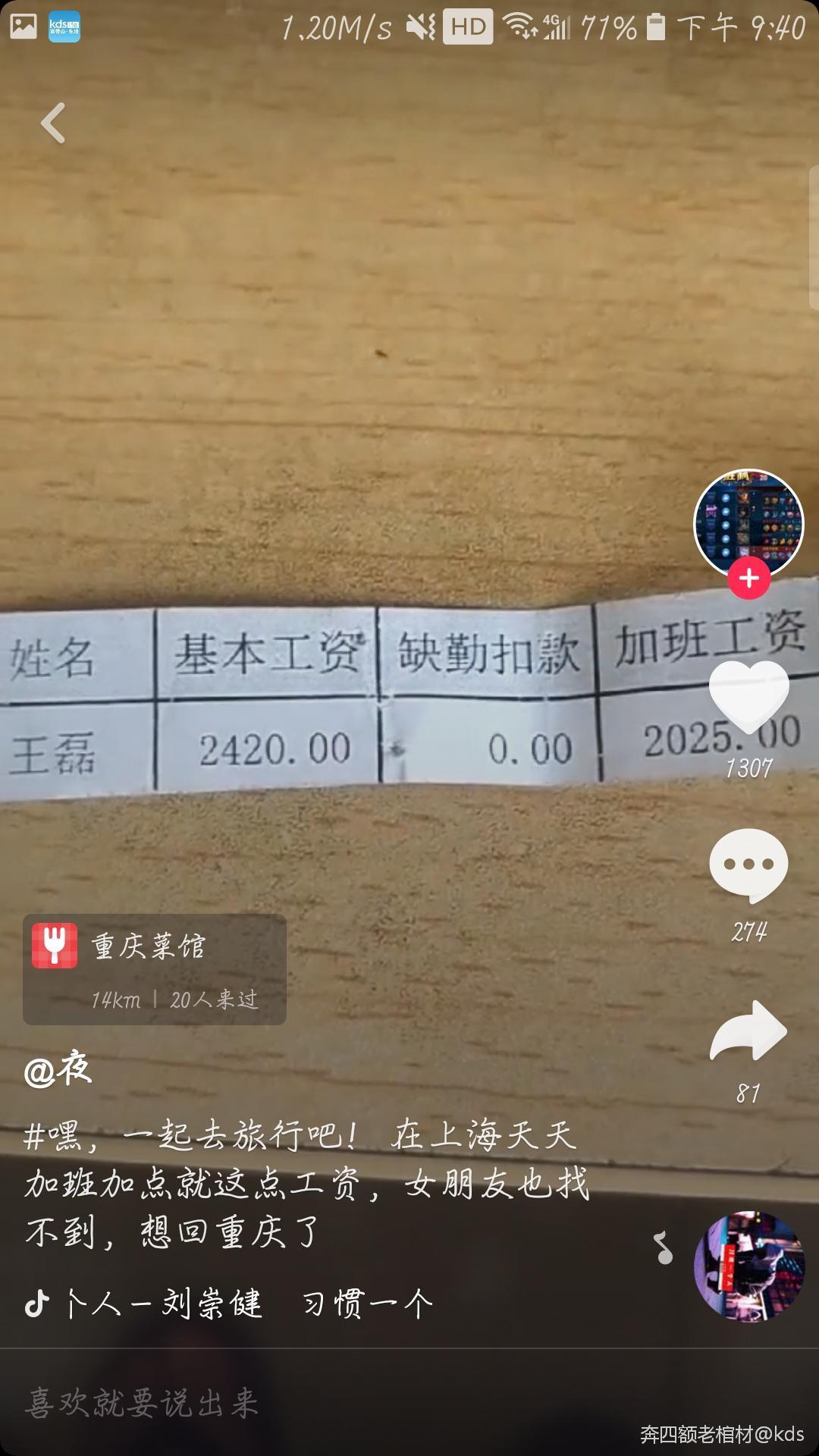819x1456 pixels.
Task: Open the comments bubble
Action: click(747, 861)
